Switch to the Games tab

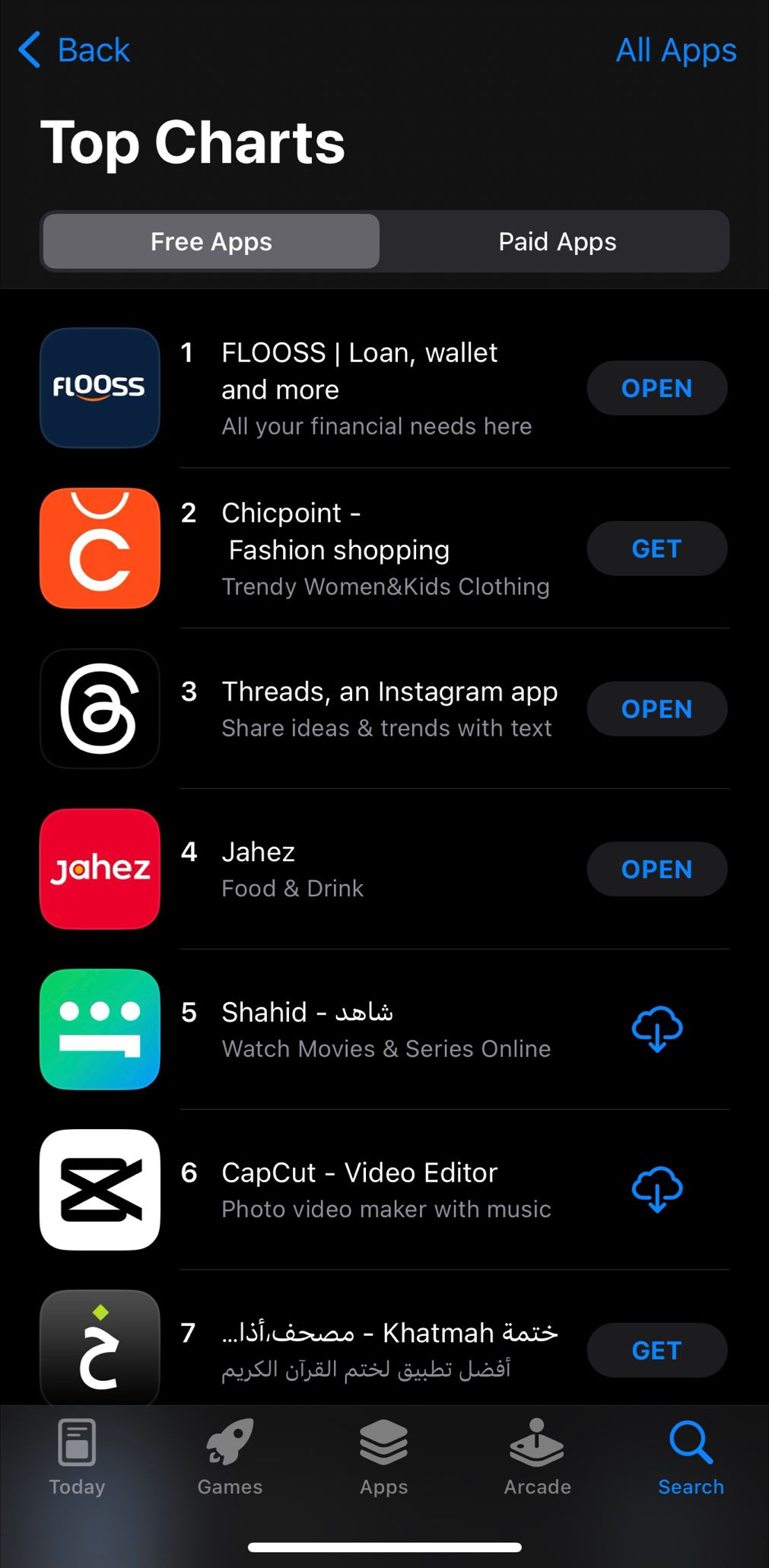click(230, 1457)
